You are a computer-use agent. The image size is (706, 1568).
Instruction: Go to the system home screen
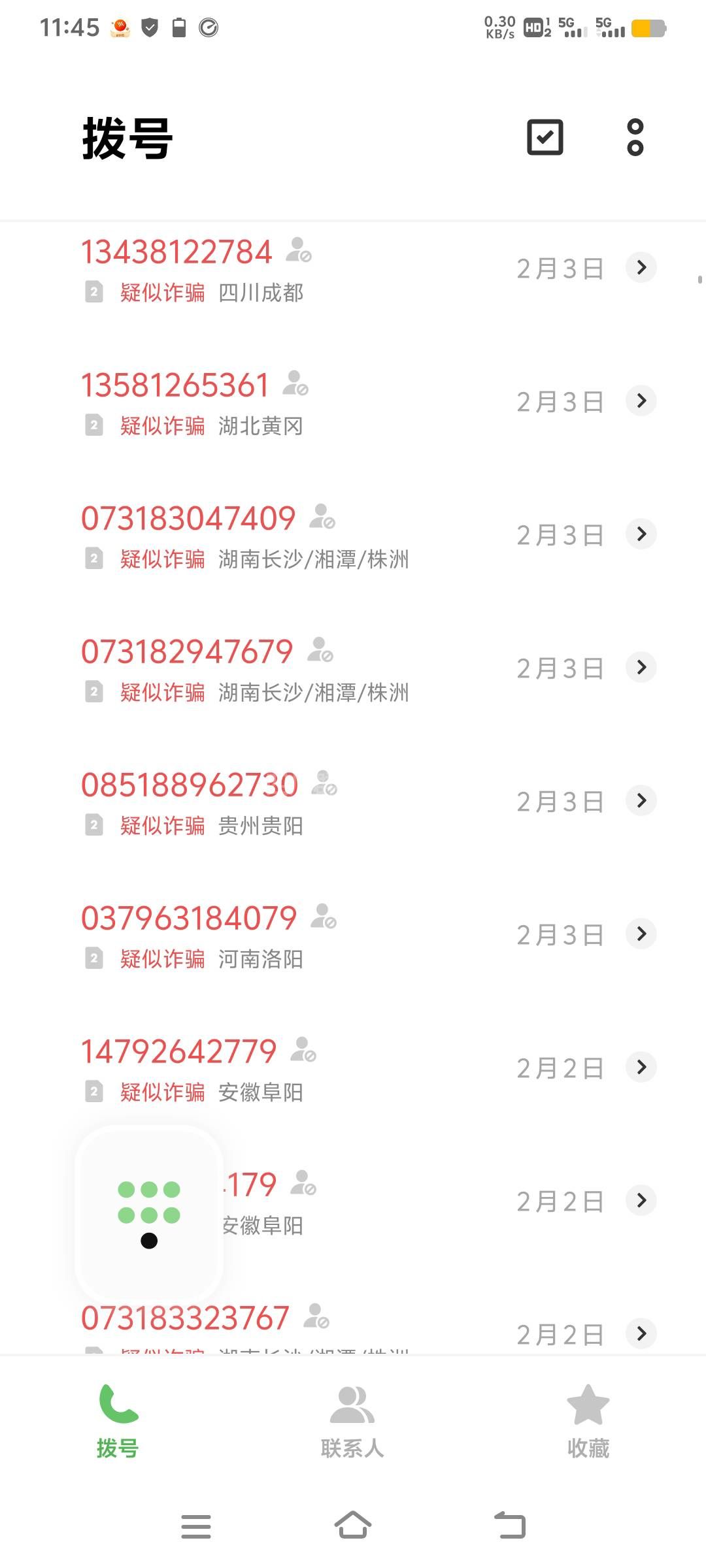tap(353, 1526)
